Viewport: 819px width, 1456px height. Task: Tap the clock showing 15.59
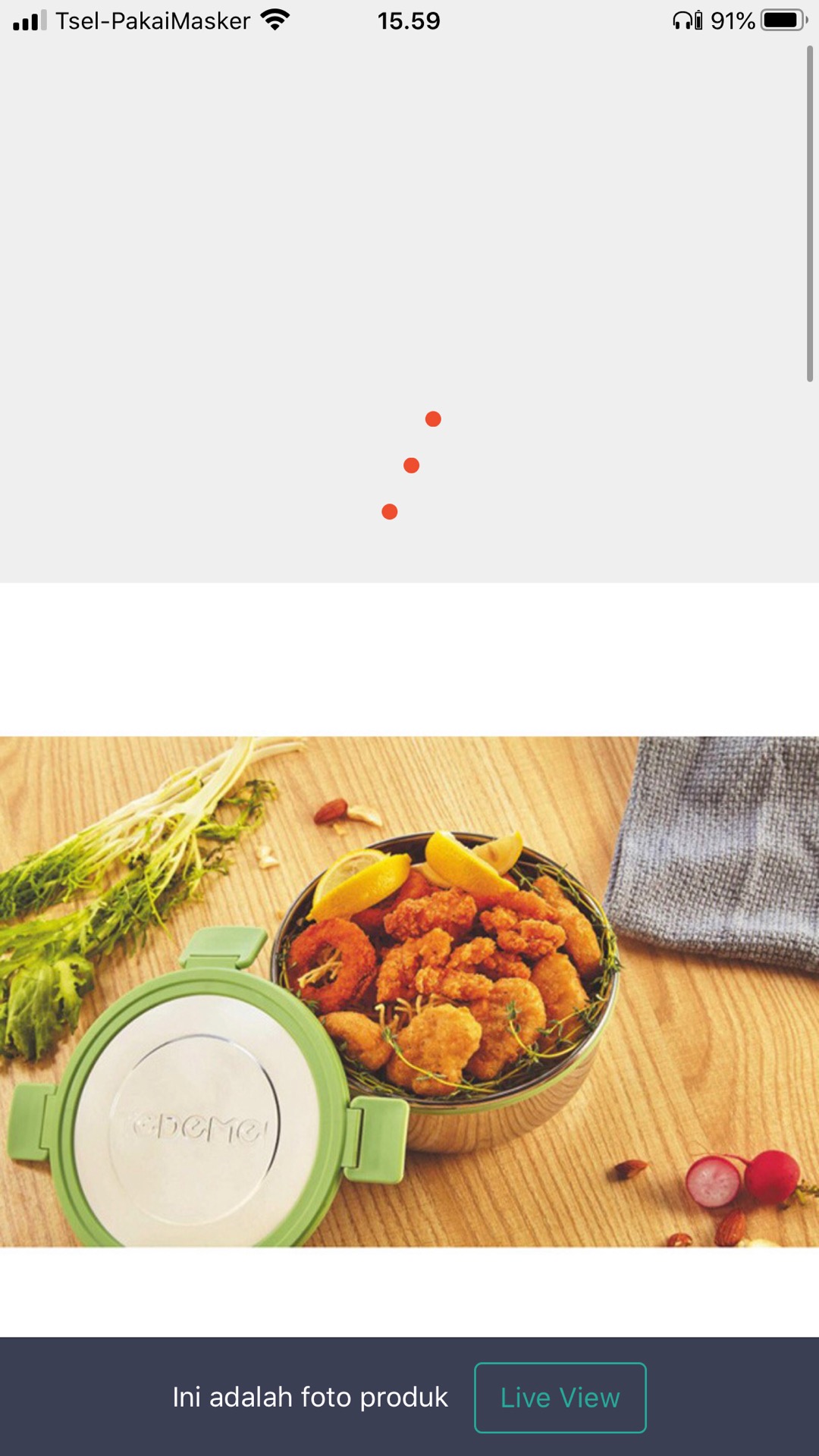pos(408,20)
